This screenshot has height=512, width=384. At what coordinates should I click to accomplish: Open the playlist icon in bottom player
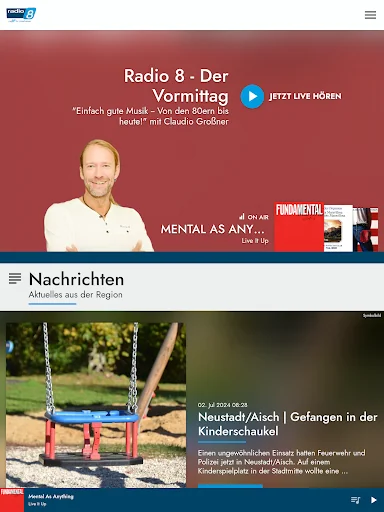(x=355, y=500)
